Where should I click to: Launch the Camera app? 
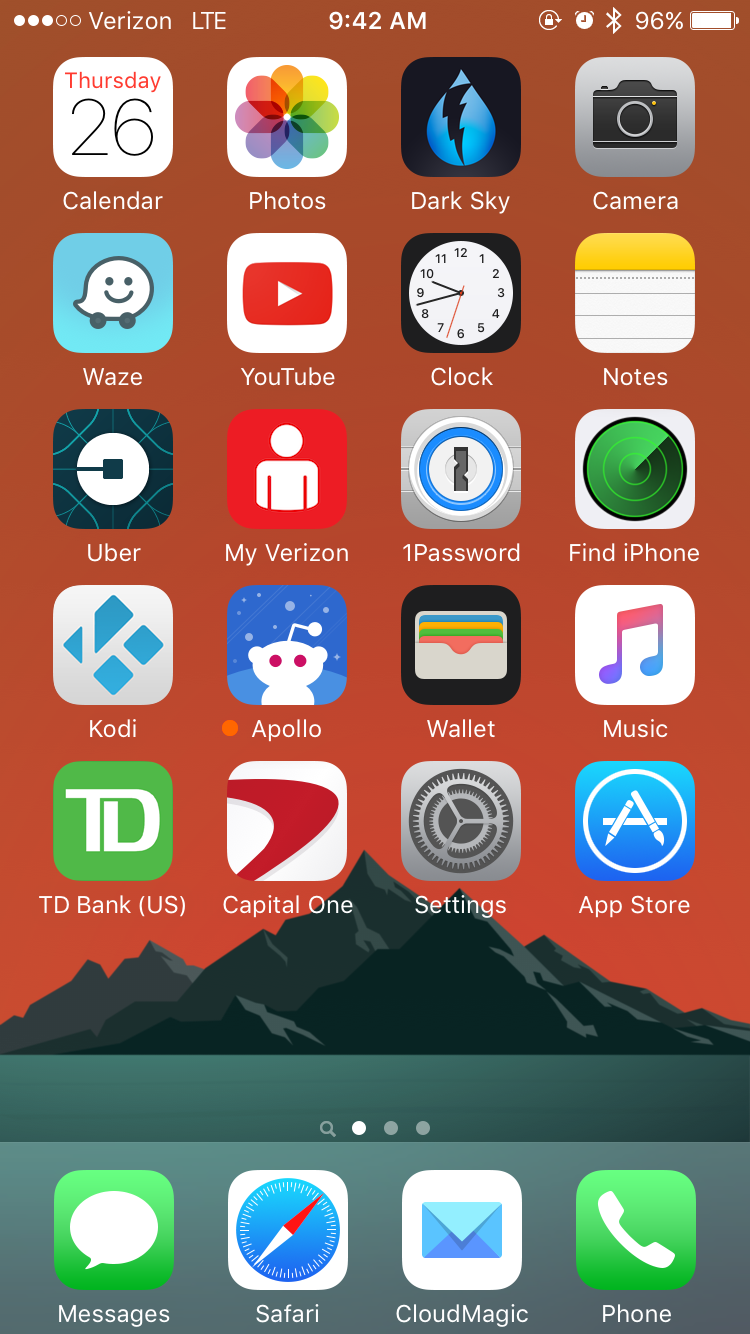point(635,117)
